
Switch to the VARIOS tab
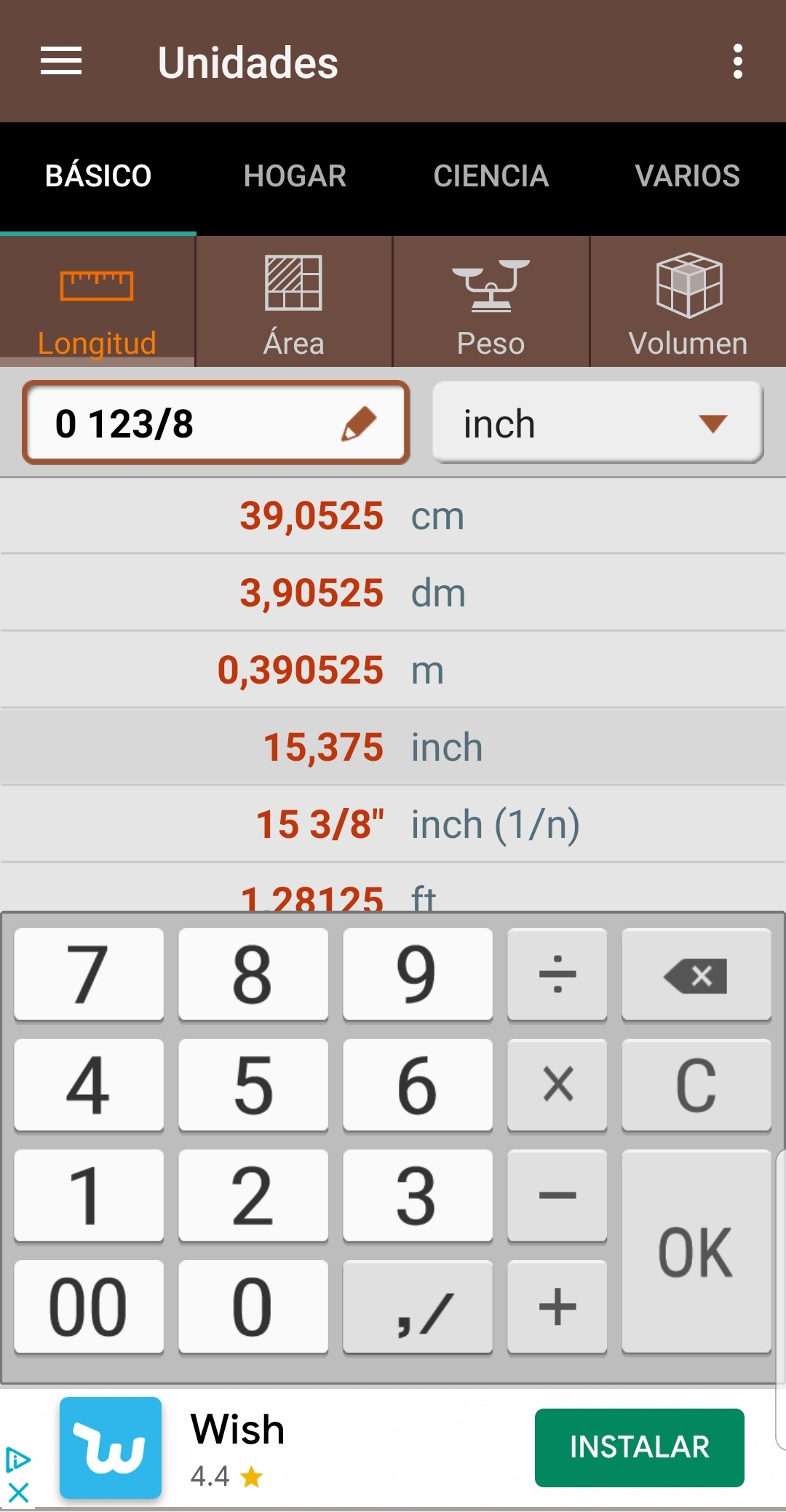(687, 176)
